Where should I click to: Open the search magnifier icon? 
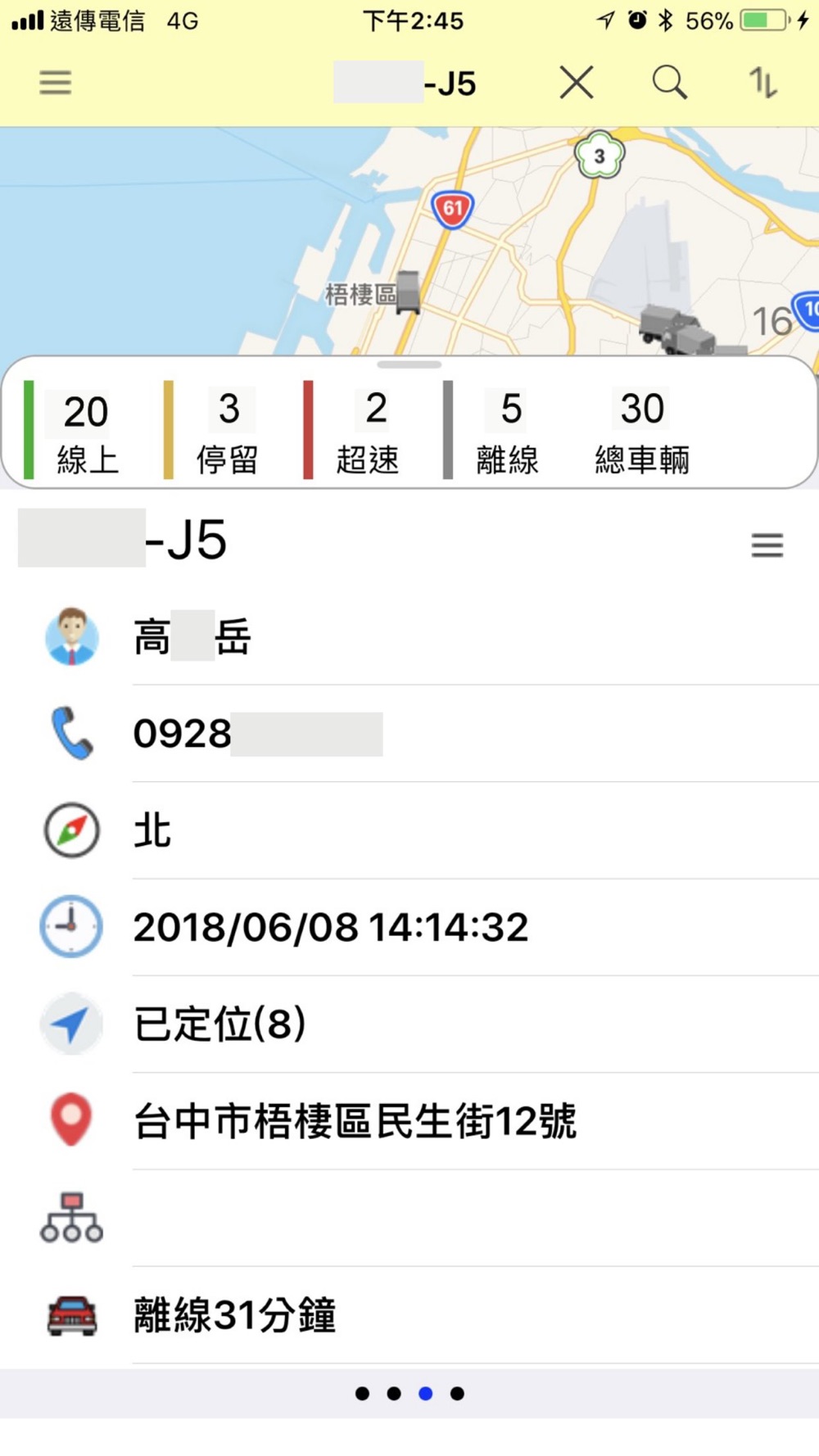(x=669, y=83)
